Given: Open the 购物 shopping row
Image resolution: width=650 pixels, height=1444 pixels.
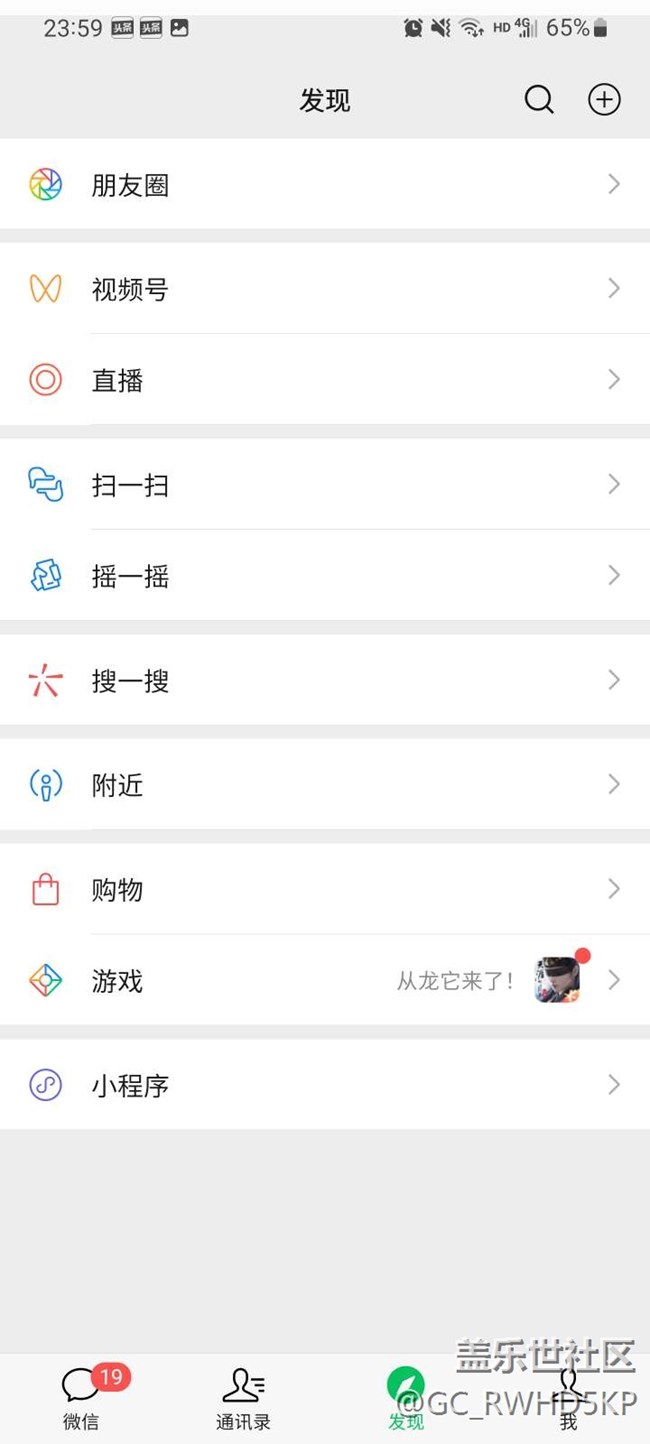Looking at the screenshot, I should [x=325, y=889].
